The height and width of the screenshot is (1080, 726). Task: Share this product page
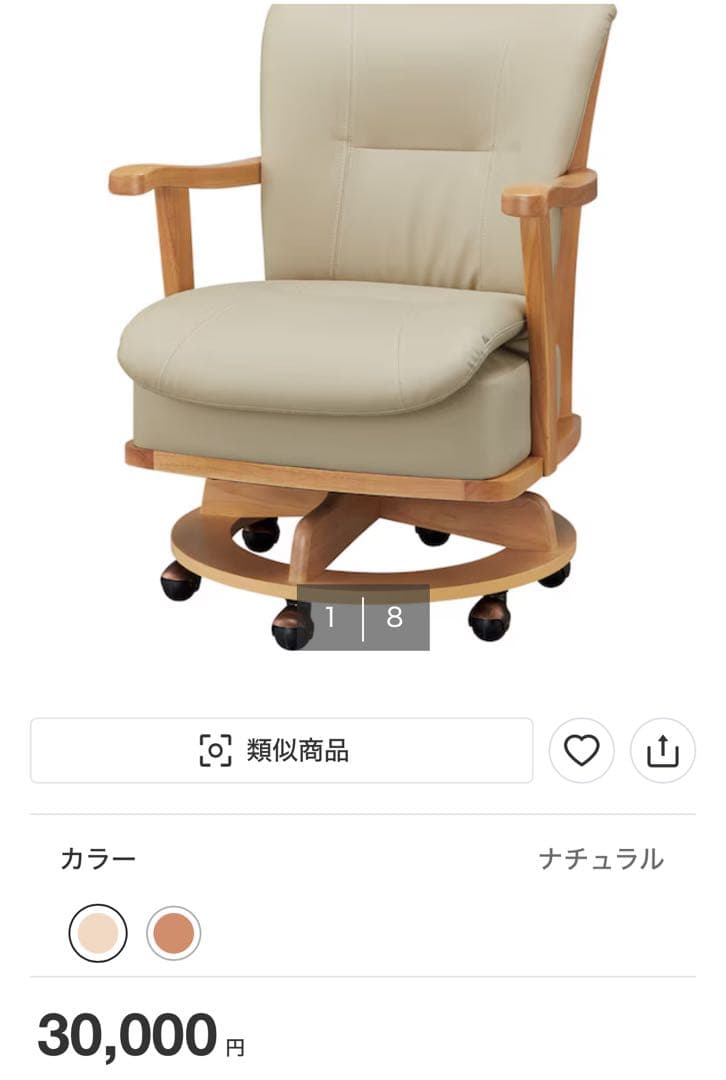point(662,750)
